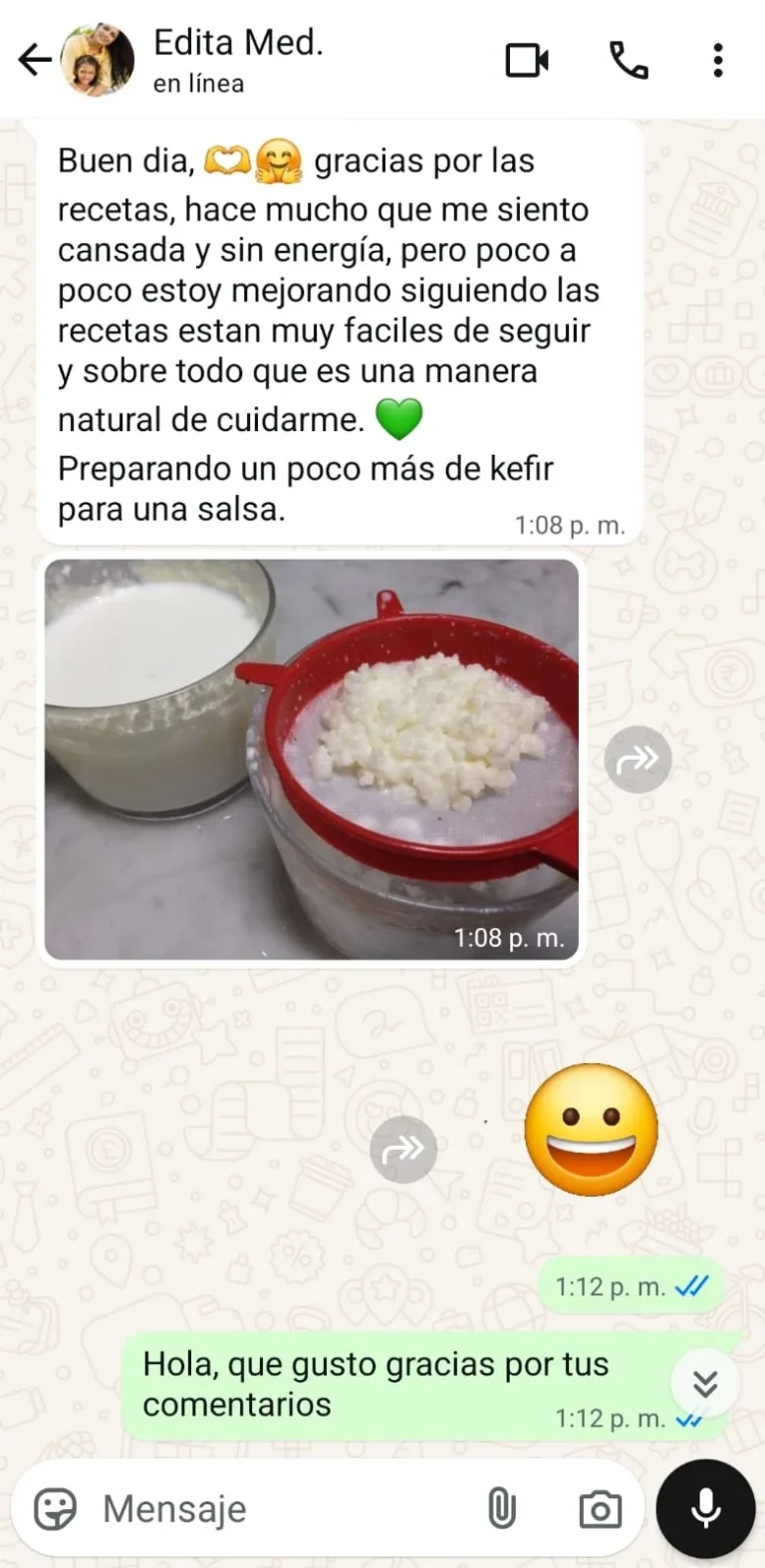
Task: Forward the kefir photo
Action: 637,760
